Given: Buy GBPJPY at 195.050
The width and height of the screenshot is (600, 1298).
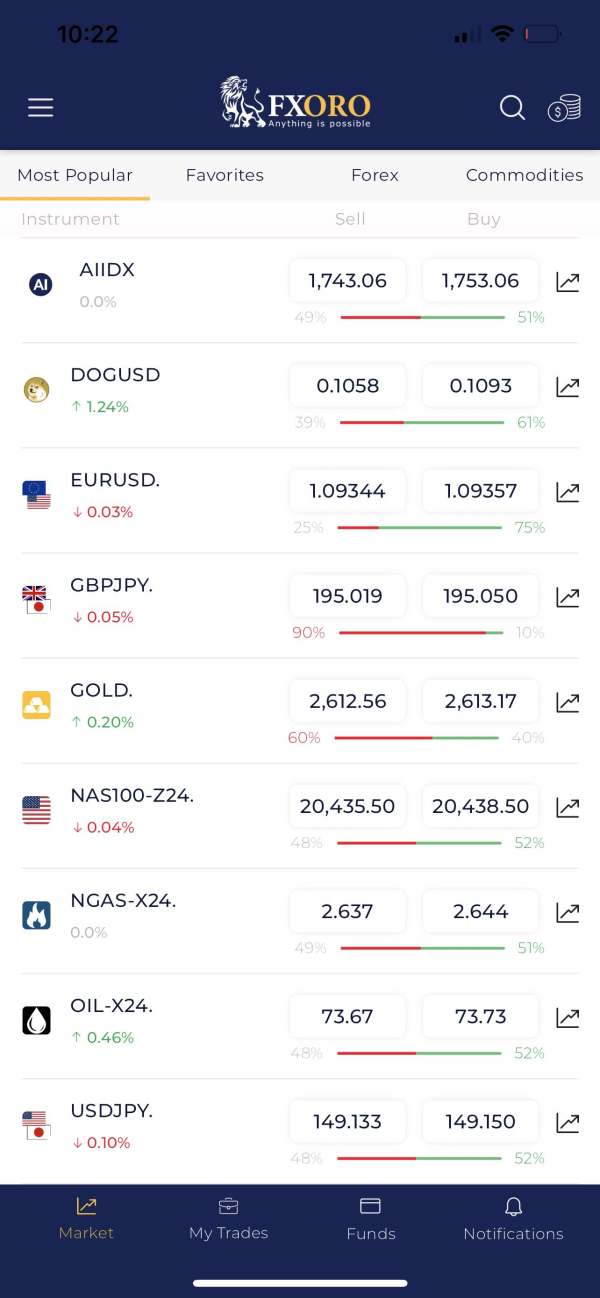Looking at the screenshot, I should 481,596.
